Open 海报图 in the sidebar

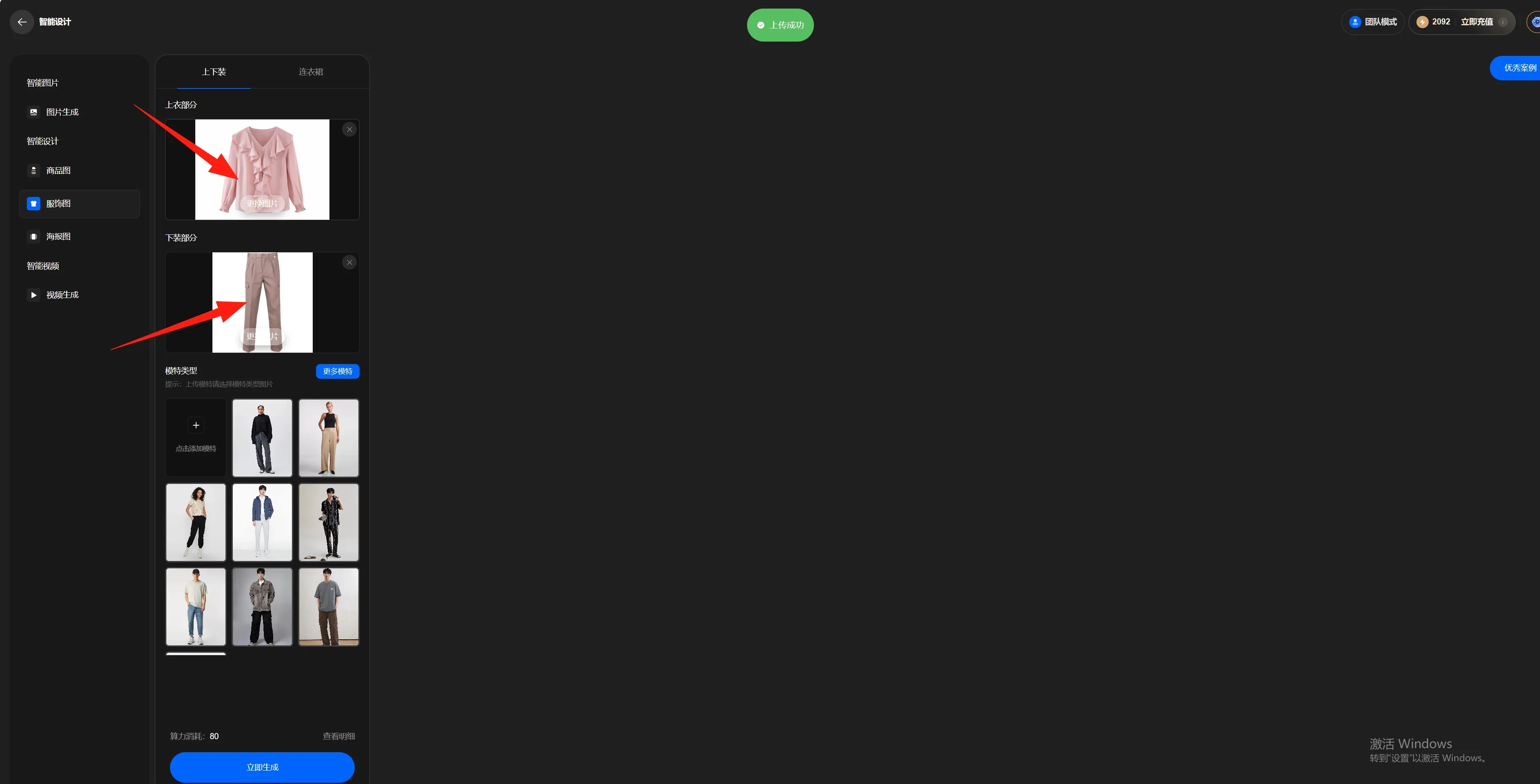pyautogui.click(x=58, y=236)
